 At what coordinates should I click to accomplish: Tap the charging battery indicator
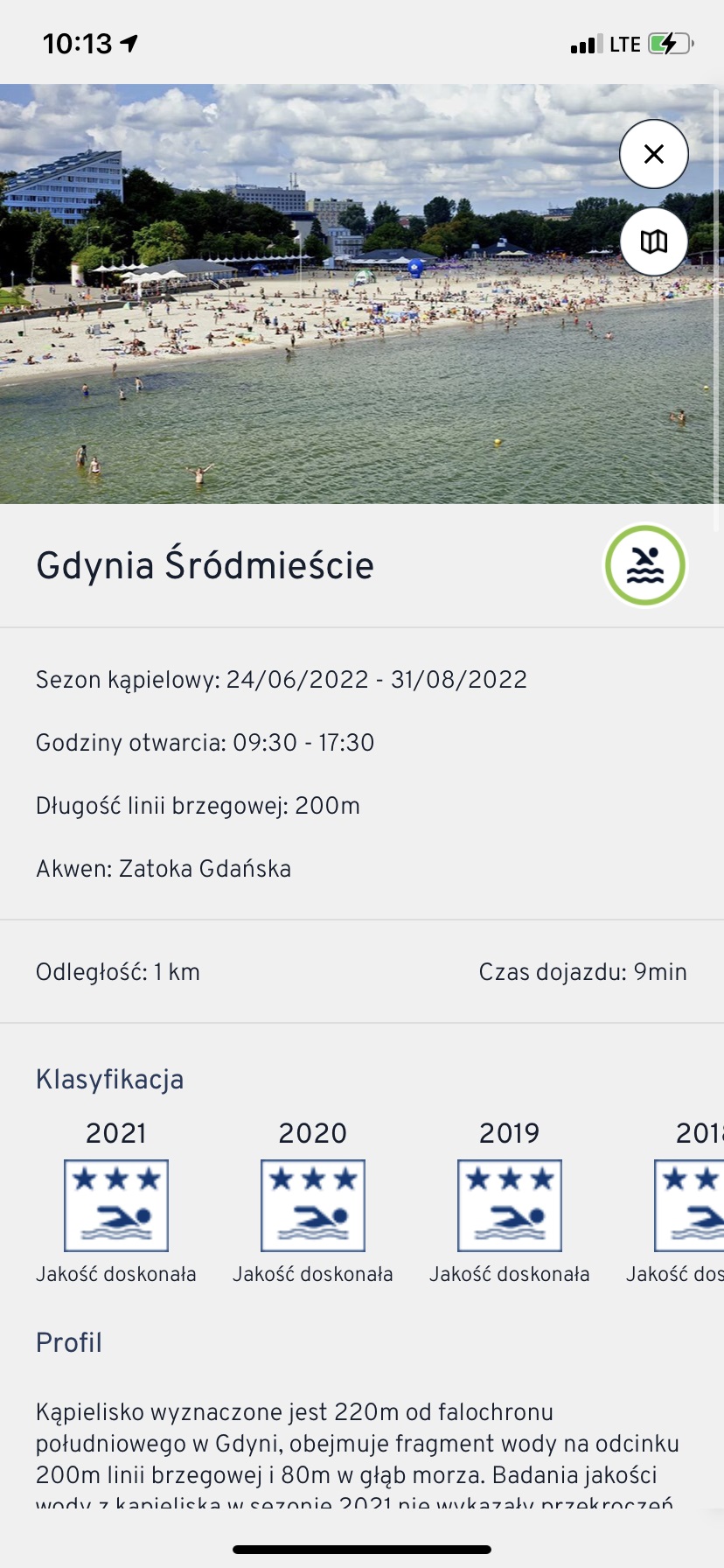(667, 42)
